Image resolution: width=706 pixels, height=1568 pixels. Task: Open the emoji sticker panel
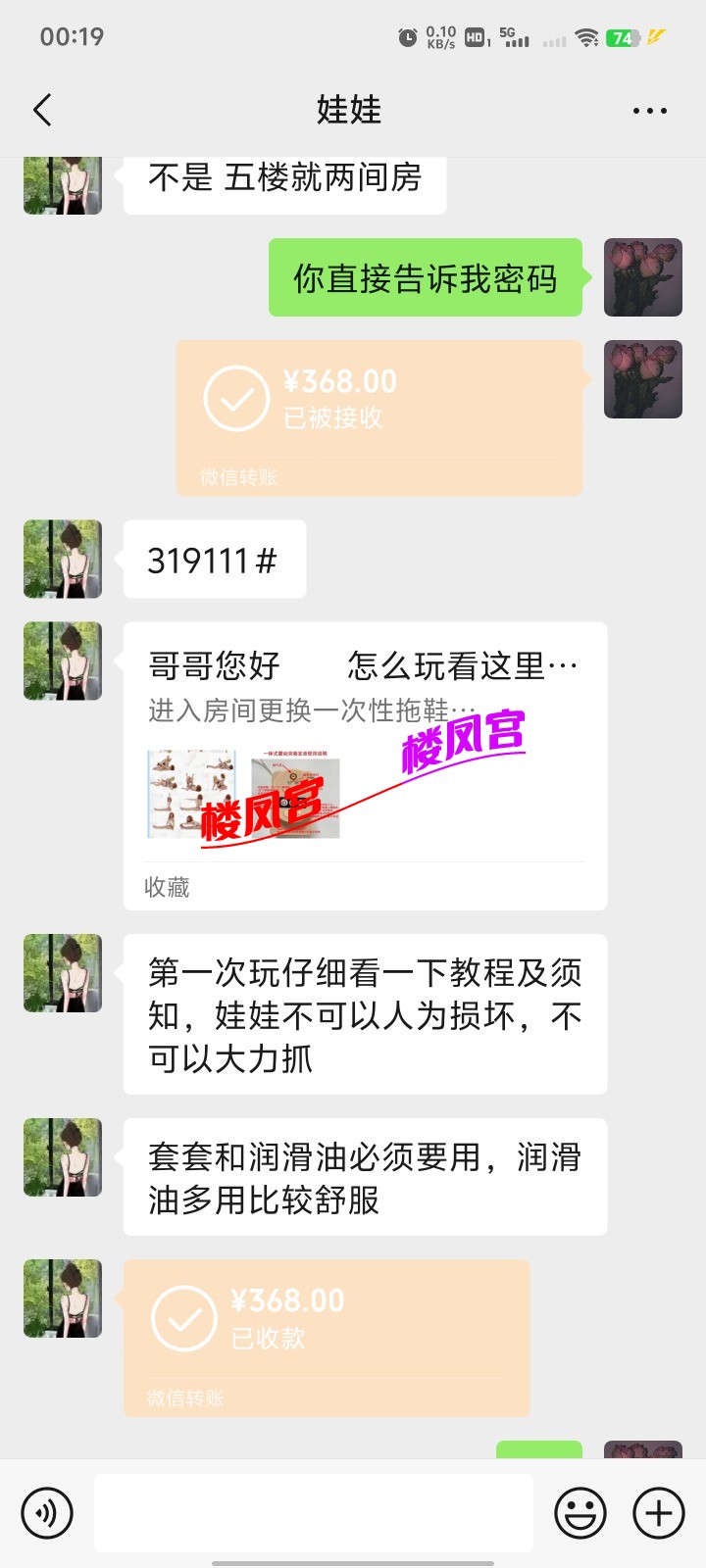tap(580, 1513)
